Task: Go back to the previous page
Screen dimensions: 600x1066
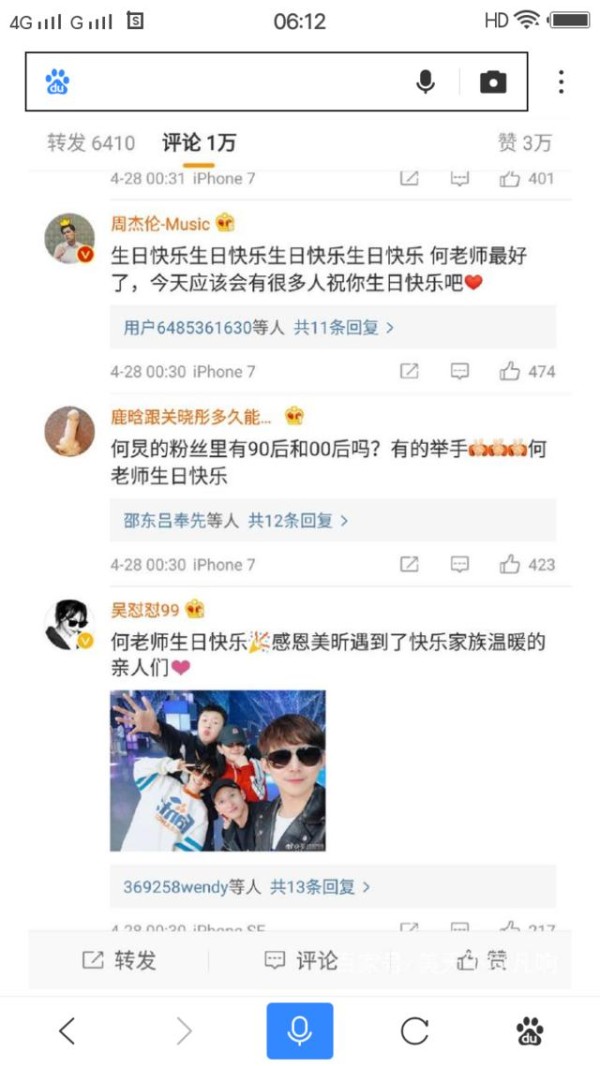Action: pos(67,1031)
